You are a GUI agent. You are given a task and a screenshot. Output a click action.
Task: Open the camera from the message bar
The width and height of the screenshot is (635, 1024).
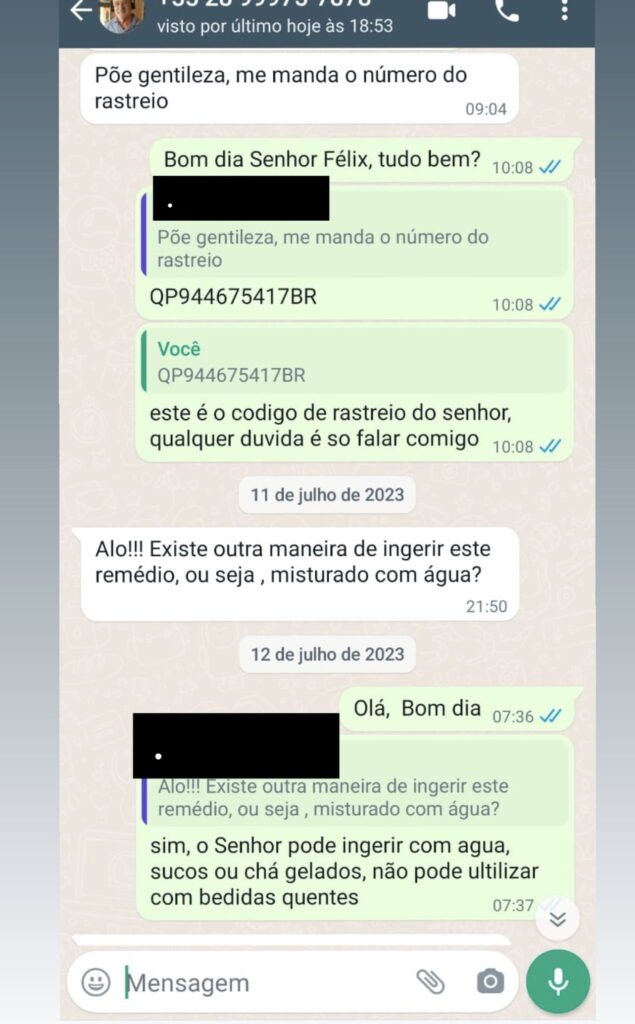click(x=490, y=981)
